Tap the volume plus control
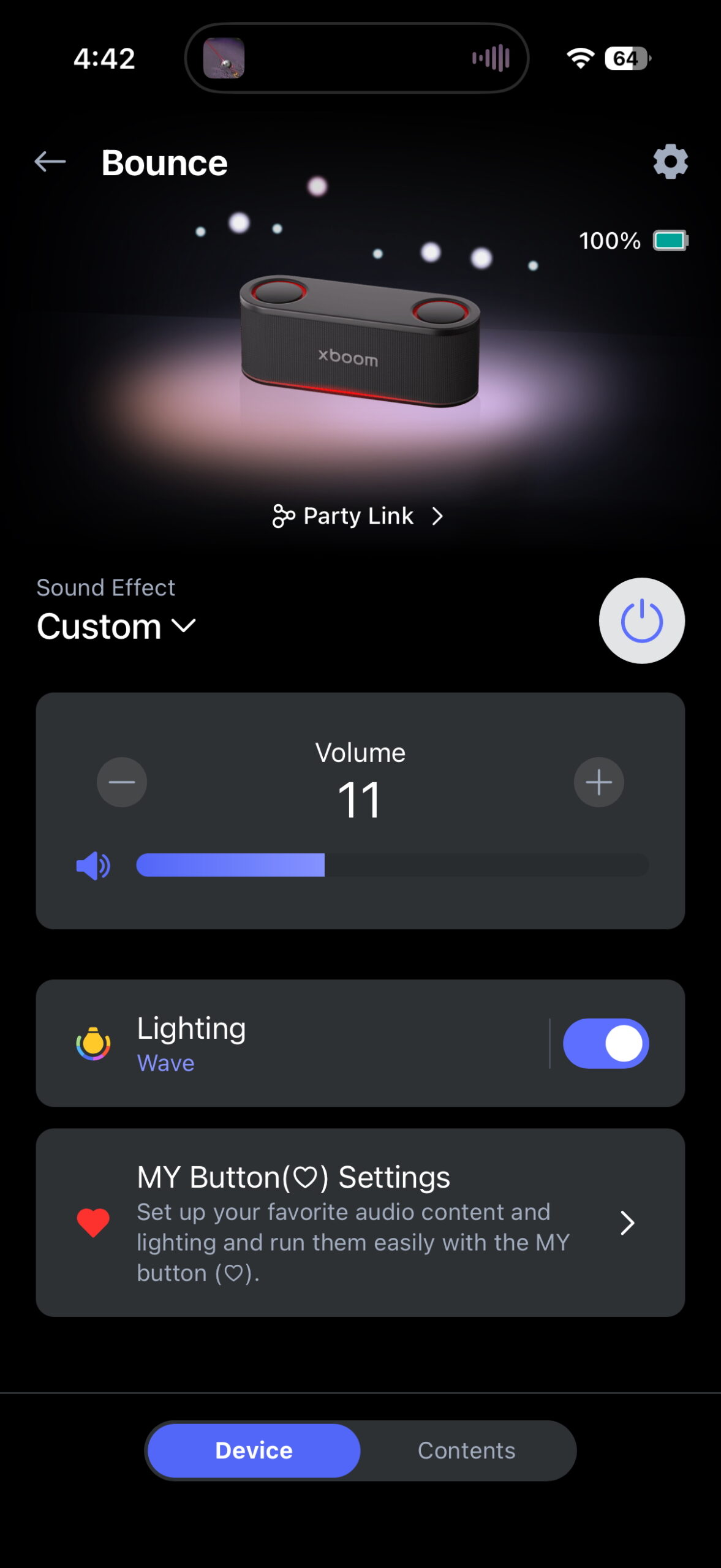Screen dimensions: 721x1568 [599, 782]
